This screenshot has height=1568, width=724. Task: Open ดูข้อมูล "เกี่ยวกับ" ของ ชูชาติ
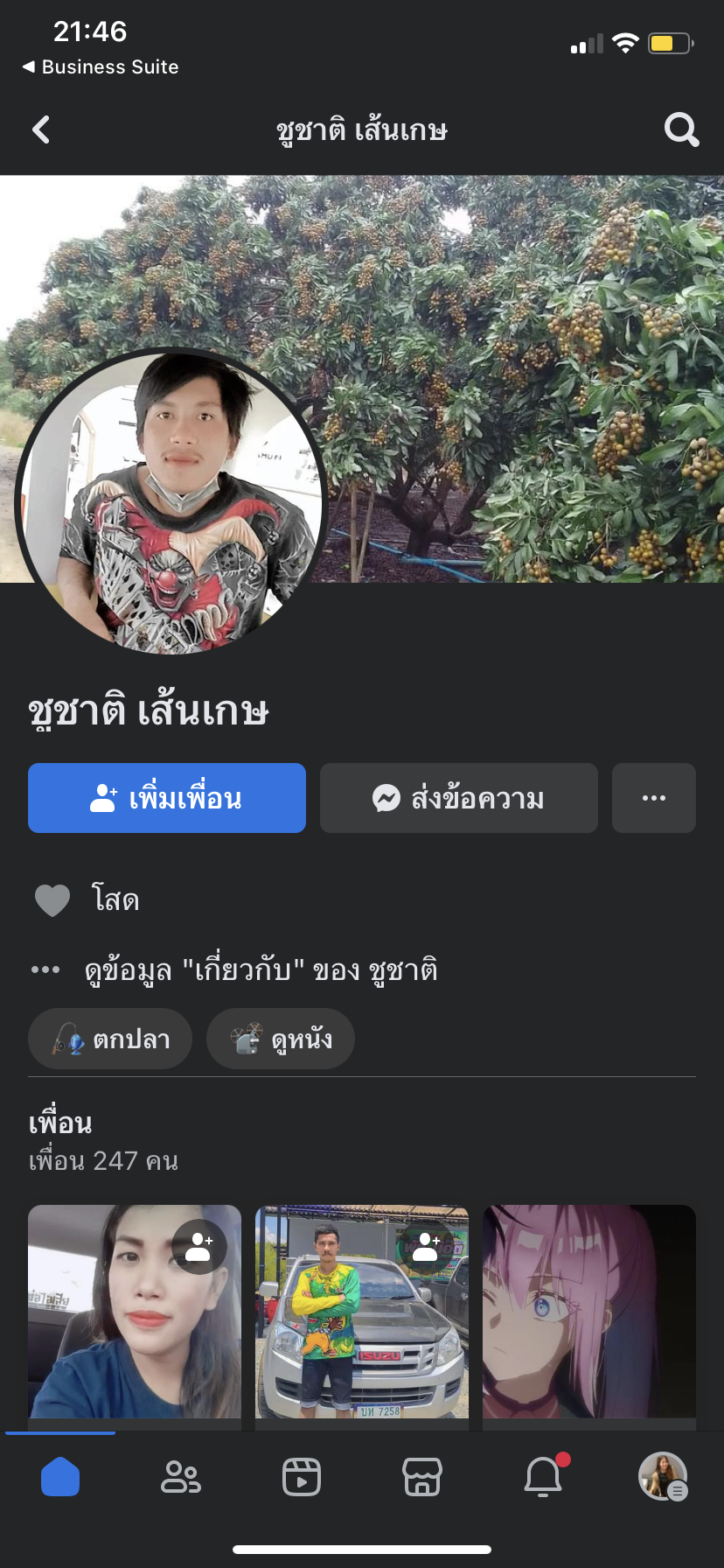pos(261,970)
